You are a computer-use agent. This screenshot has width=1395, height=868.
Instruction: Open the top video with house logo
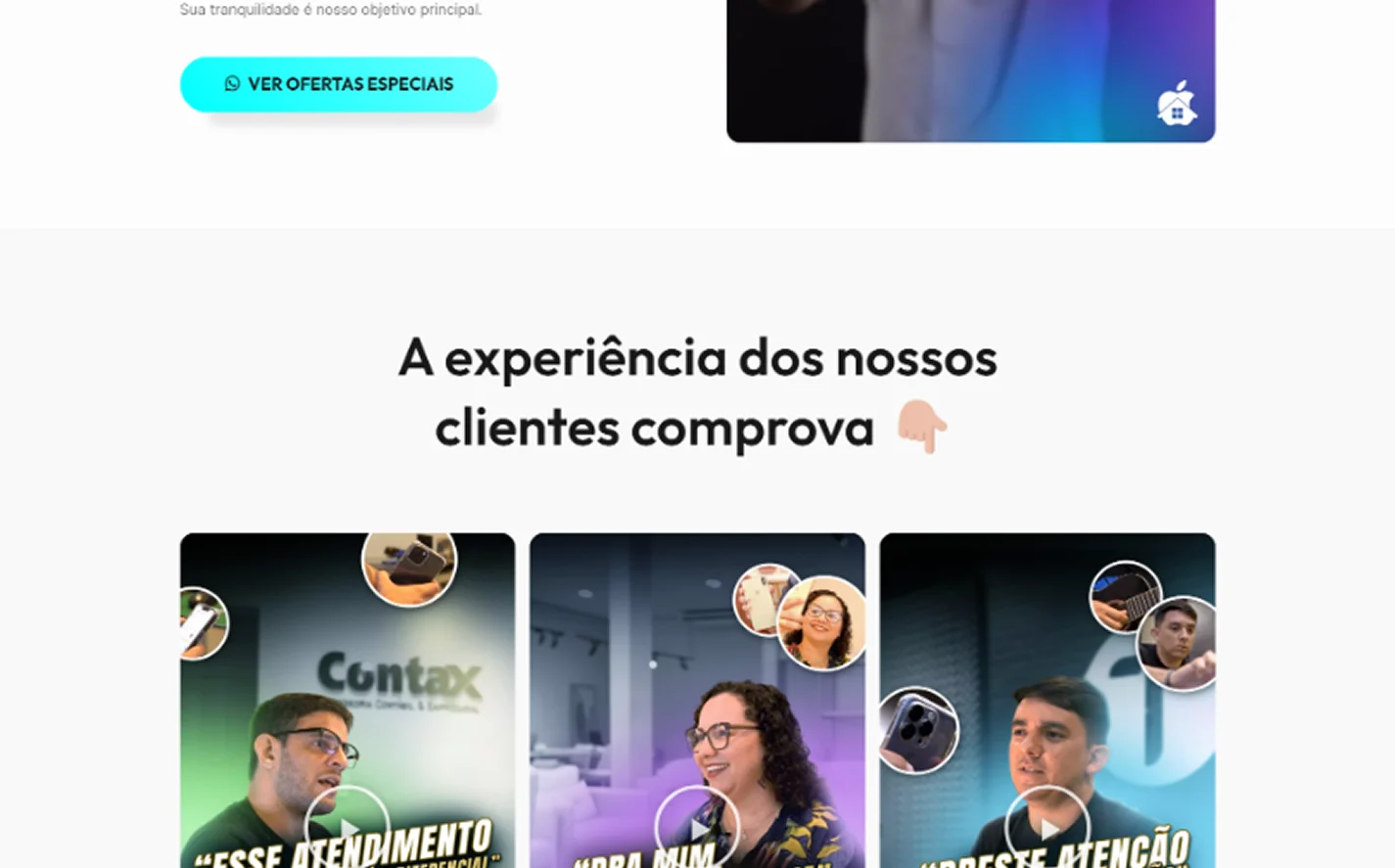969,69
